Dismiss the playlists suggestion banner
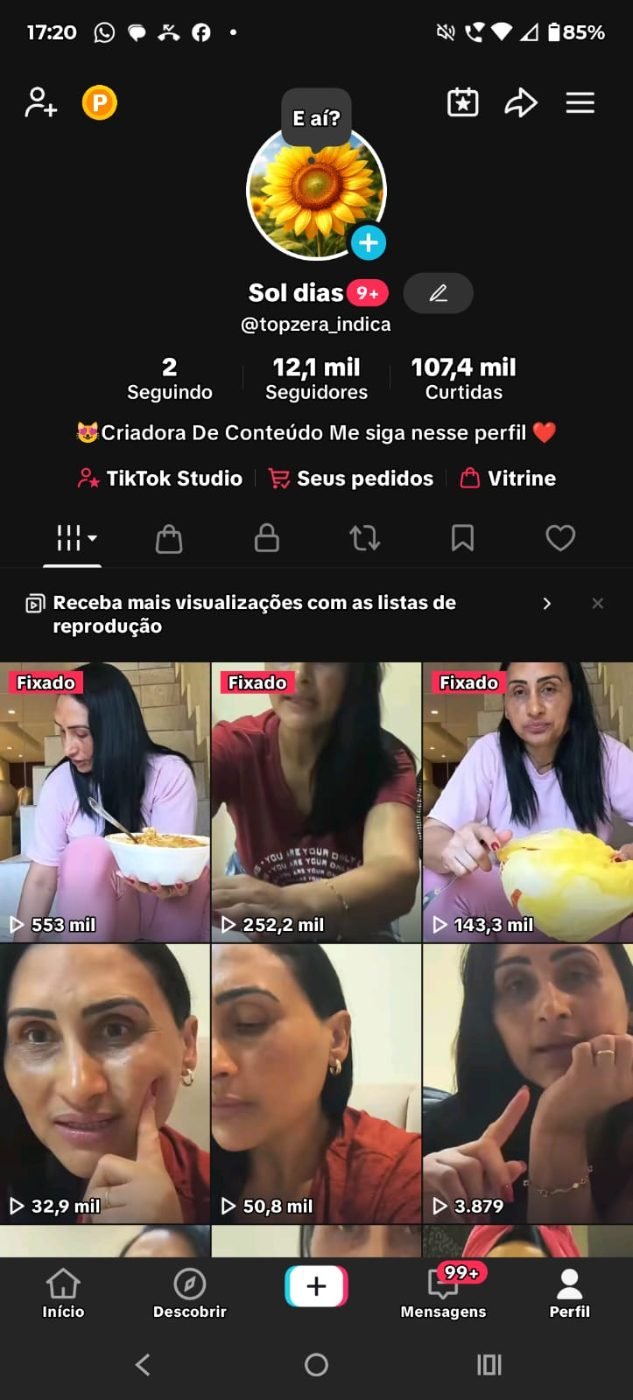The image size is (633, 1400). click(598, 603)
